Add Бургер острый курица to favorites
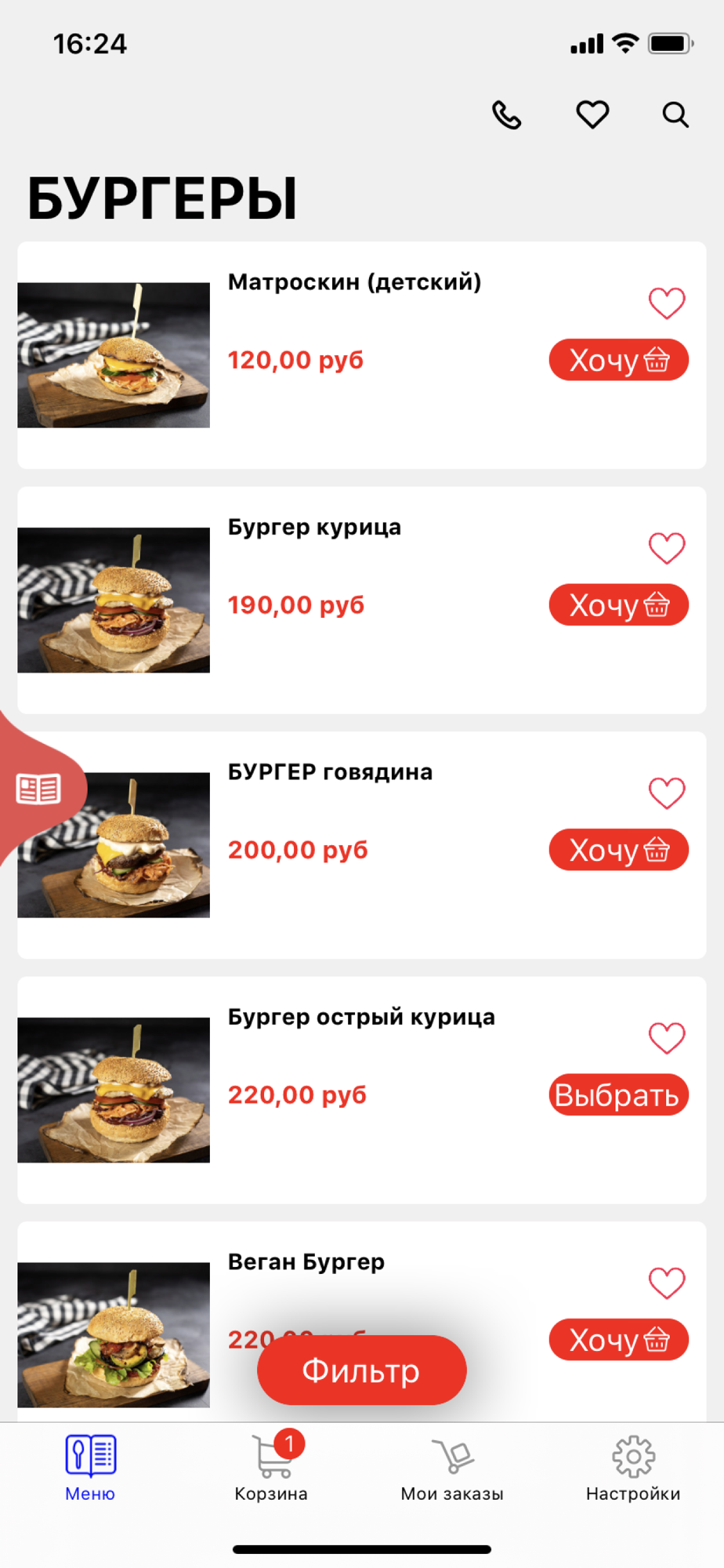724x1568 pixels. [x=666, y=1038]
